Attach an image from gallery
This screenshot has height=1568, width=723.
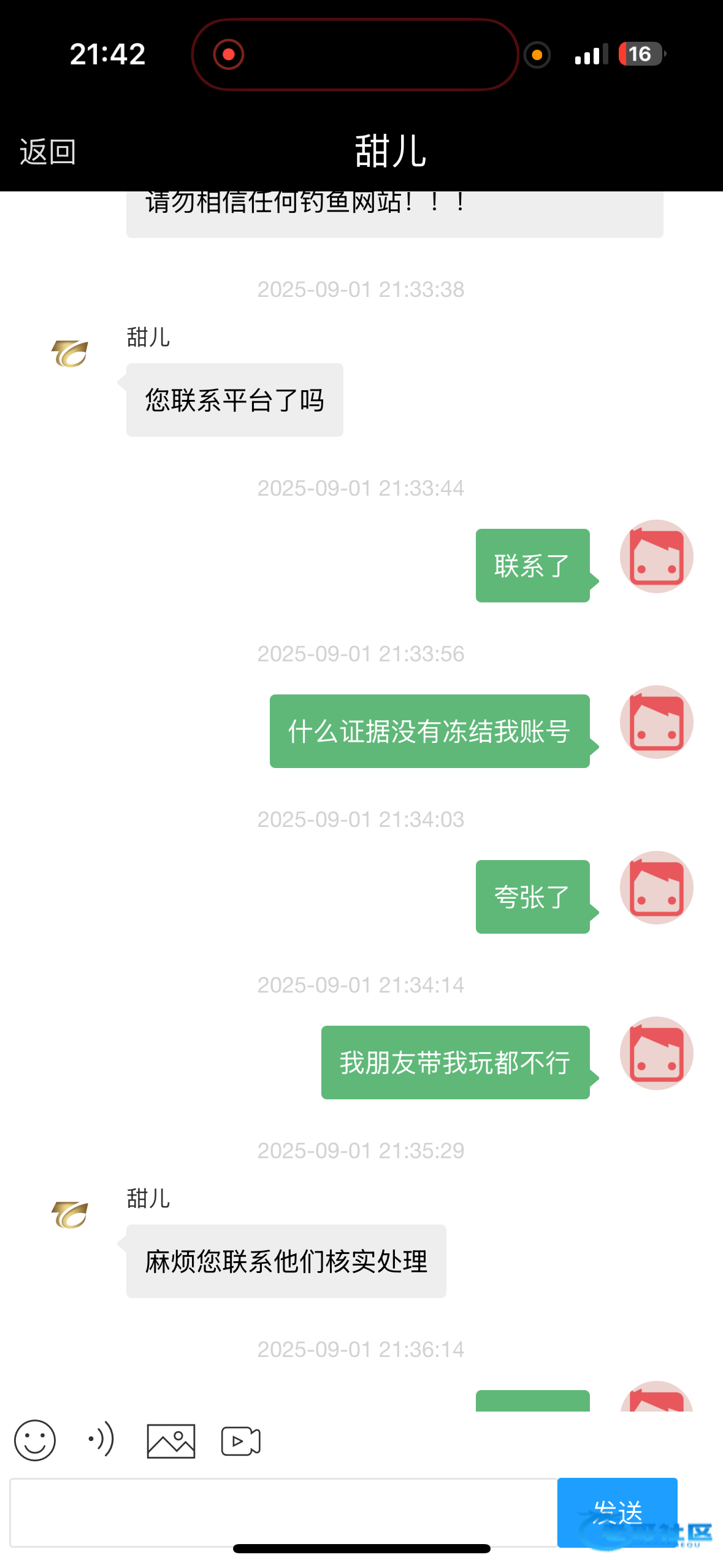coord(171,1441)
